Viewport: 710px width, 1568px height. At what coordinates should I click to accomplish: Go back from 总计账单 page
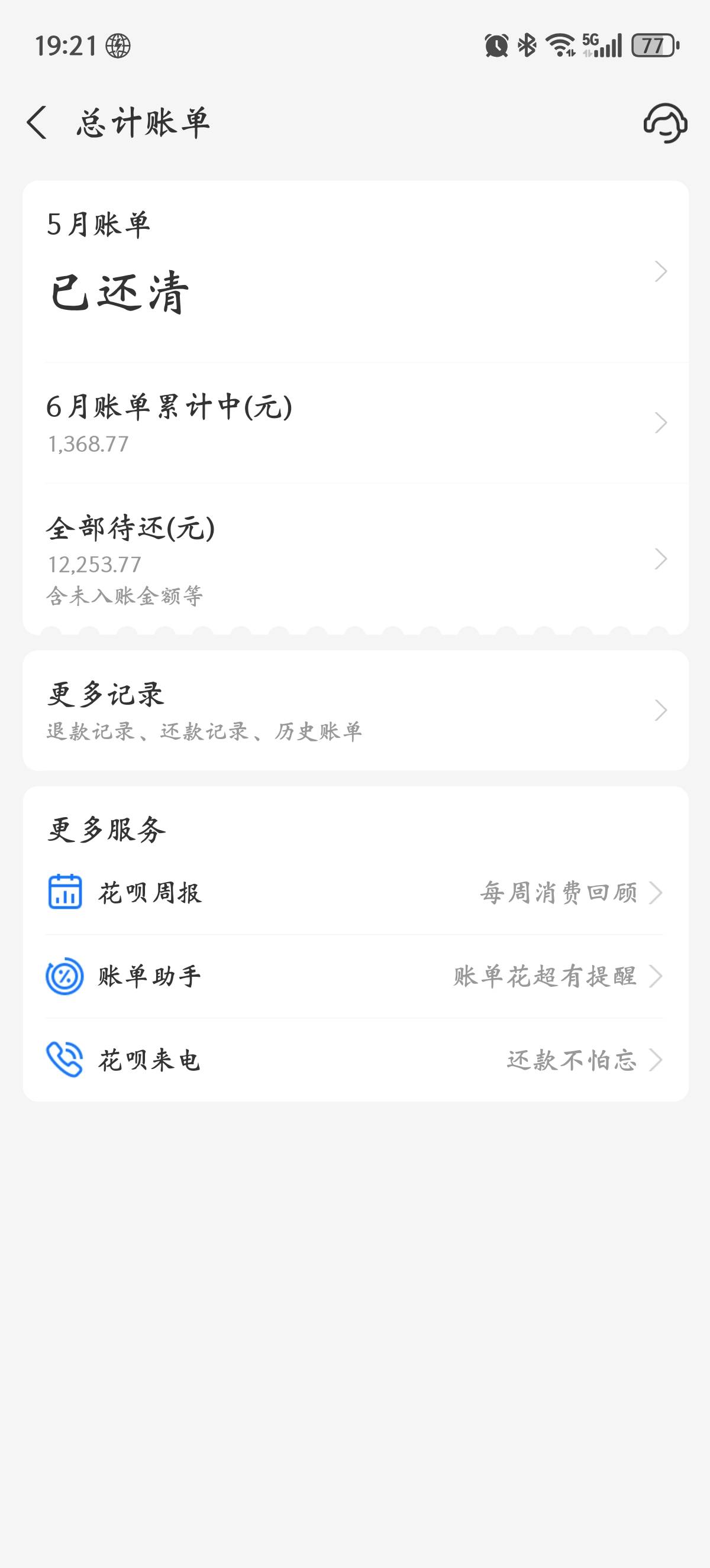[37, 122]
